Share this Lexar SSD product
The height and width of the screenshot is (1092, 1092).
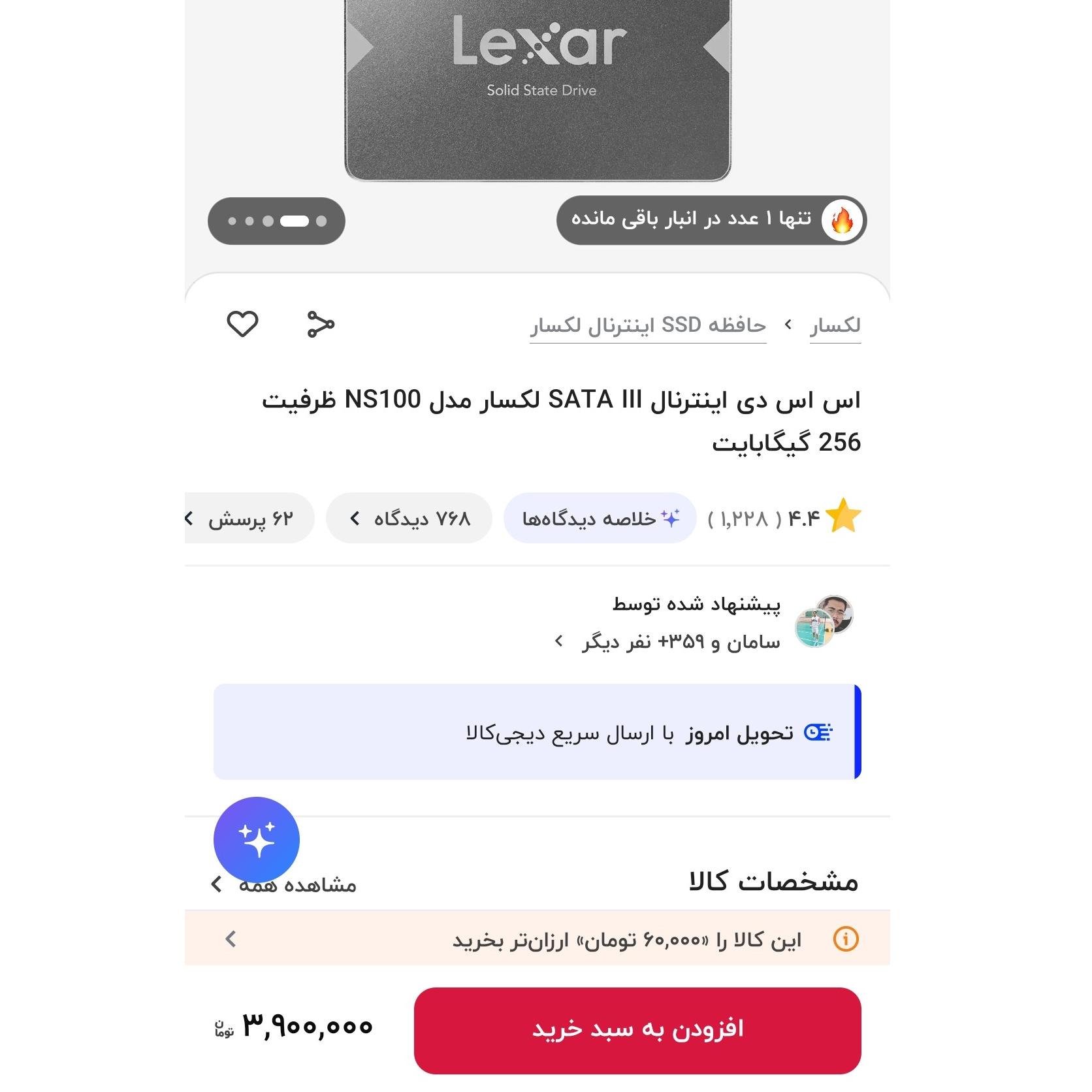(x=321, y=324)
